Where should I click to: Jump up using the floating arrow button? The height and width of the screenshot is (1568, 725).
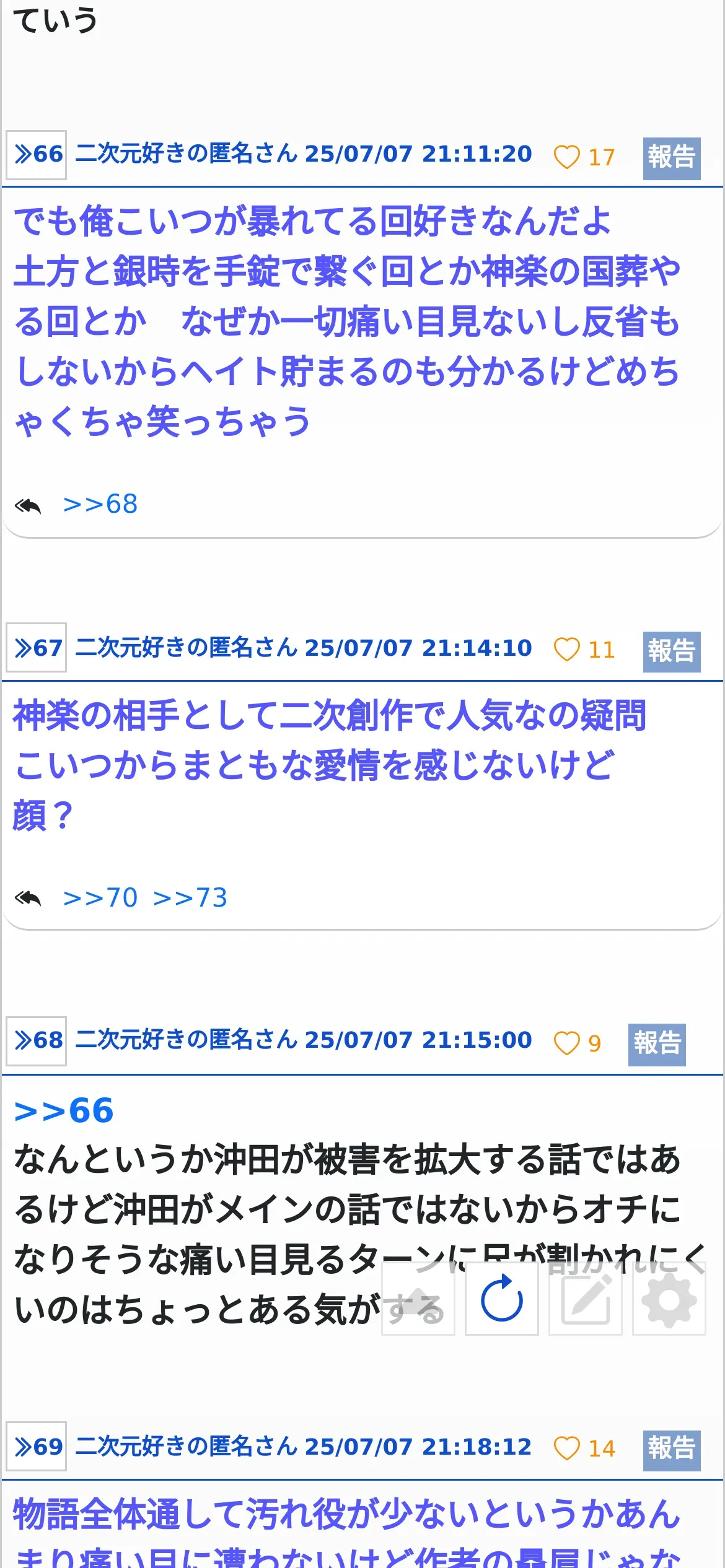point(418,1298)
